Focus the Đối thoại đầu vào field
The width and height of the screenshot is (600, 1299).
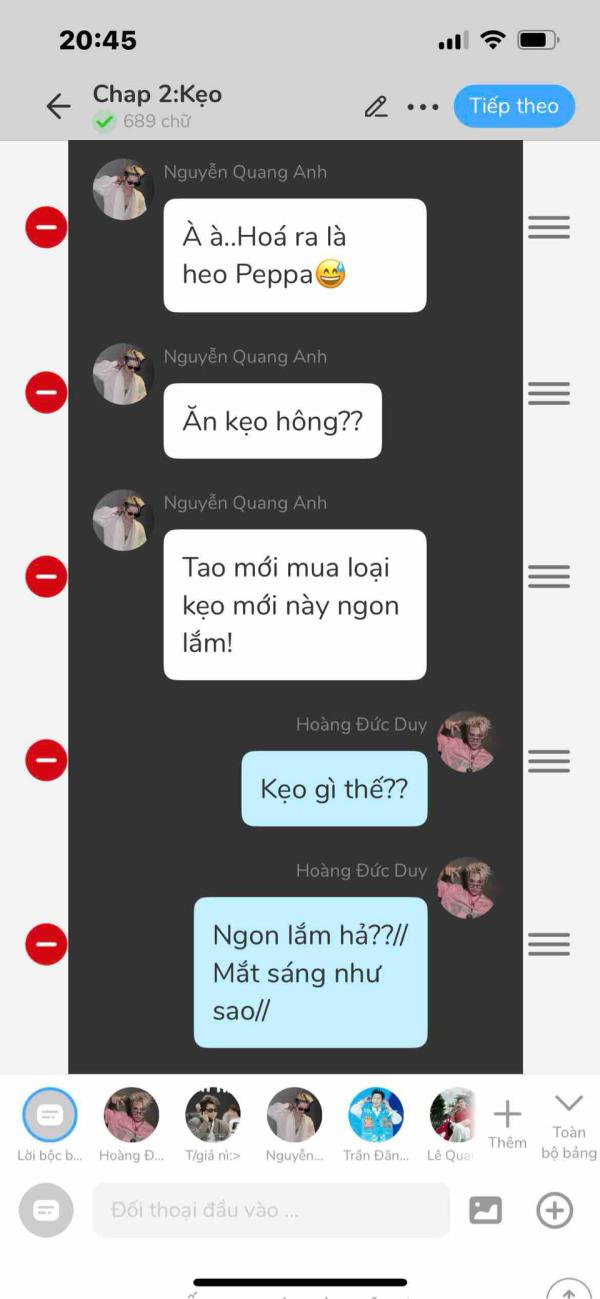tap(271, 1210)
